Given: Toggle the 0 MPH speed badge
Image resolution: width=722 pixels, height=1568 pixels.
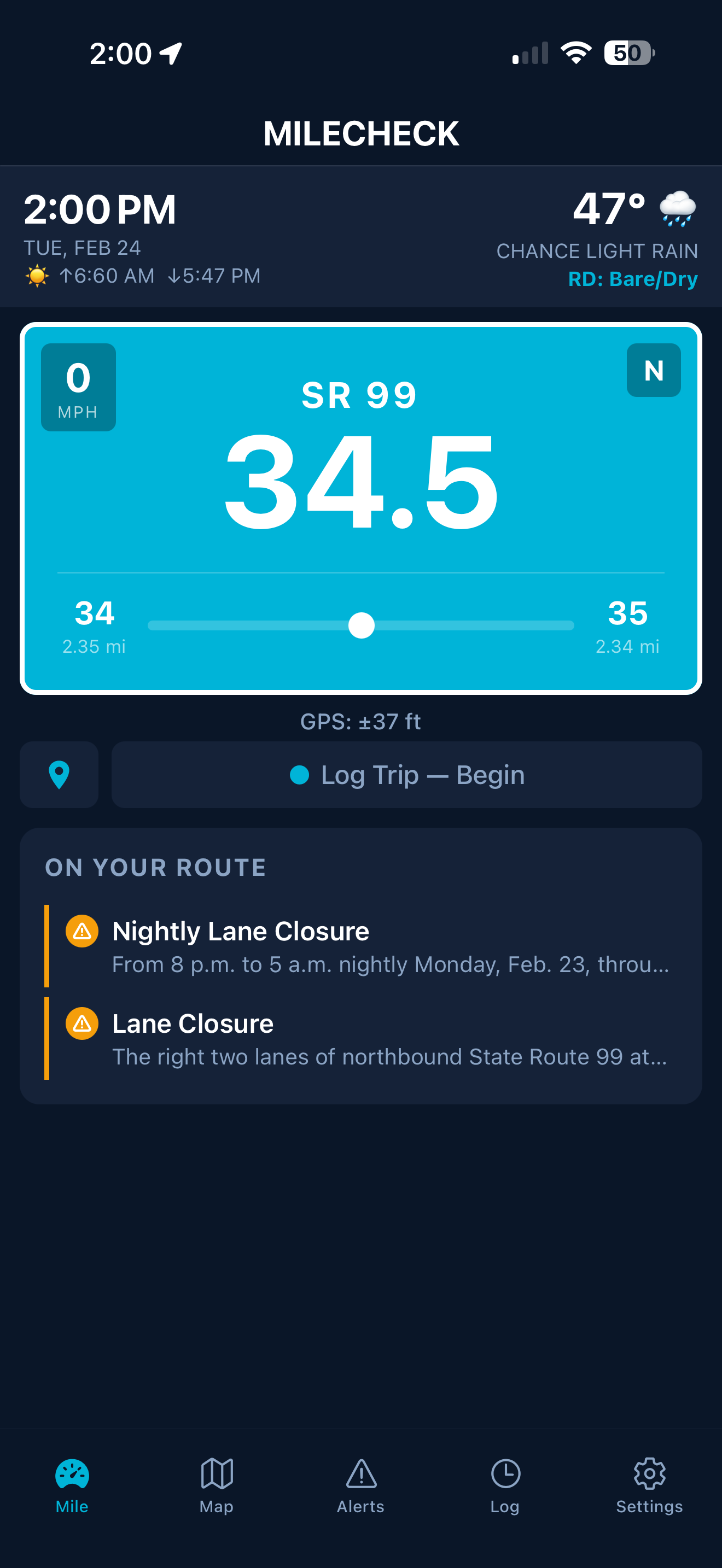Looking at the screenshot, I should coord(78,387).
